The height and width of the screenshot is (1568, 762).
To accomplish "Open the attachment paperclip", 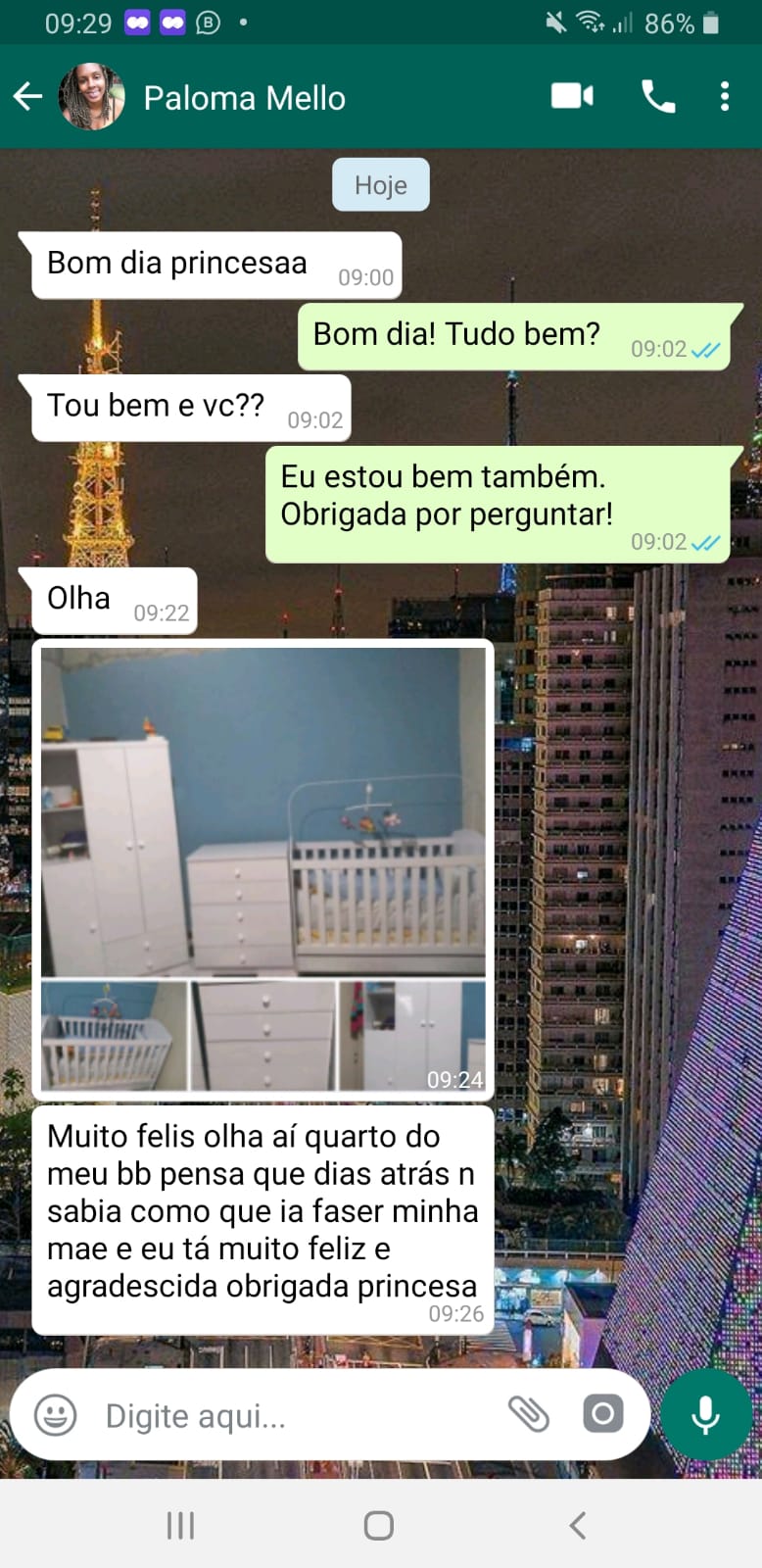I will click(x=531, y=1414).
